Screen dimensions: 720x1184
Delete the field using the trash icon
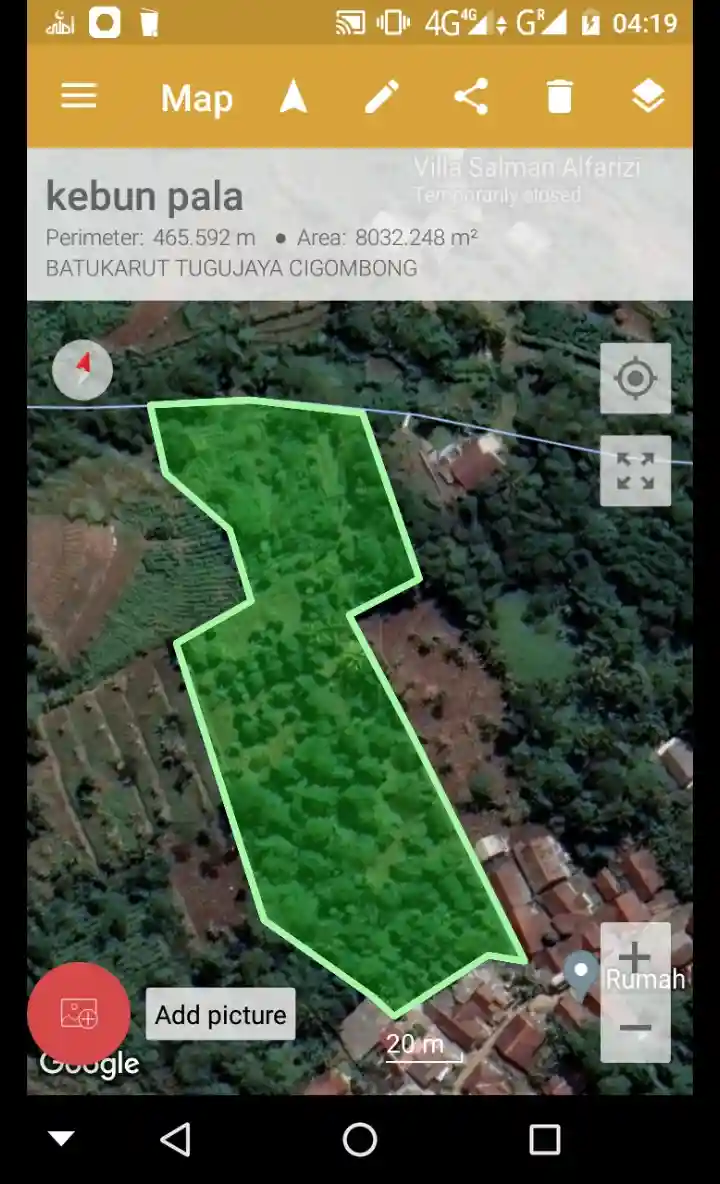coord(559,96)
